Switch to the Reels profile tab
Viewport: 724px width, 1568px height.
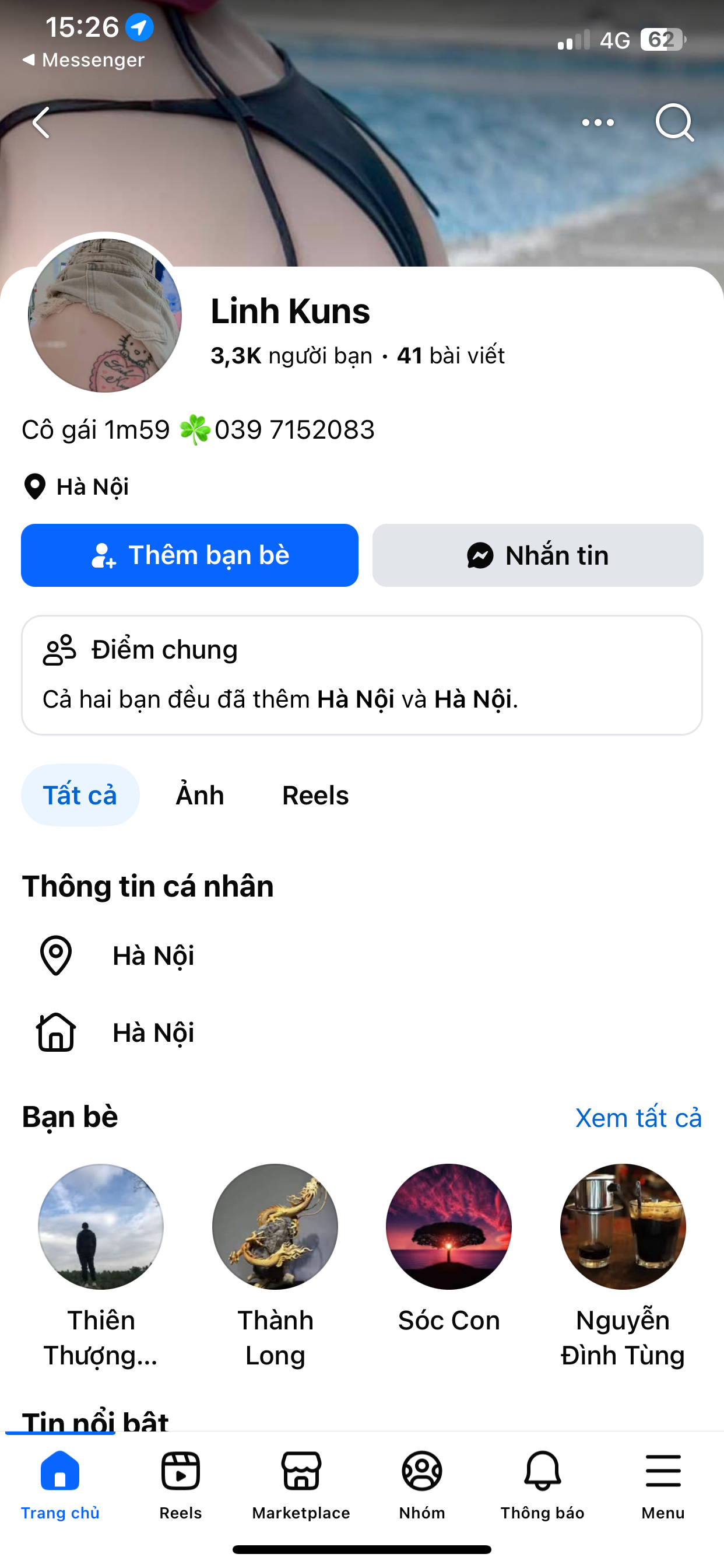coord(315,795)
